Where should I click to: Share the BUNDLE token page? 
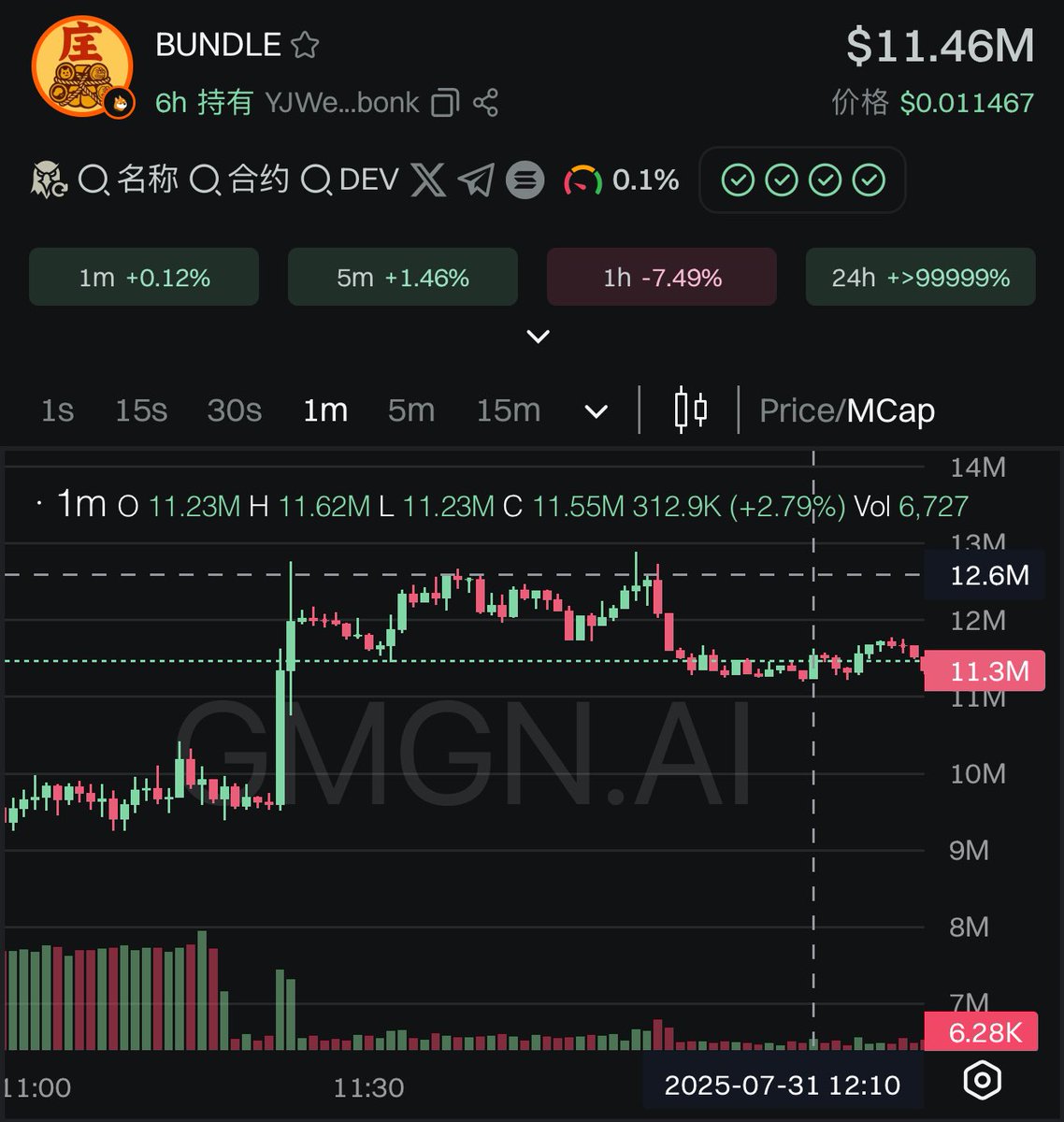coord(485,103)
